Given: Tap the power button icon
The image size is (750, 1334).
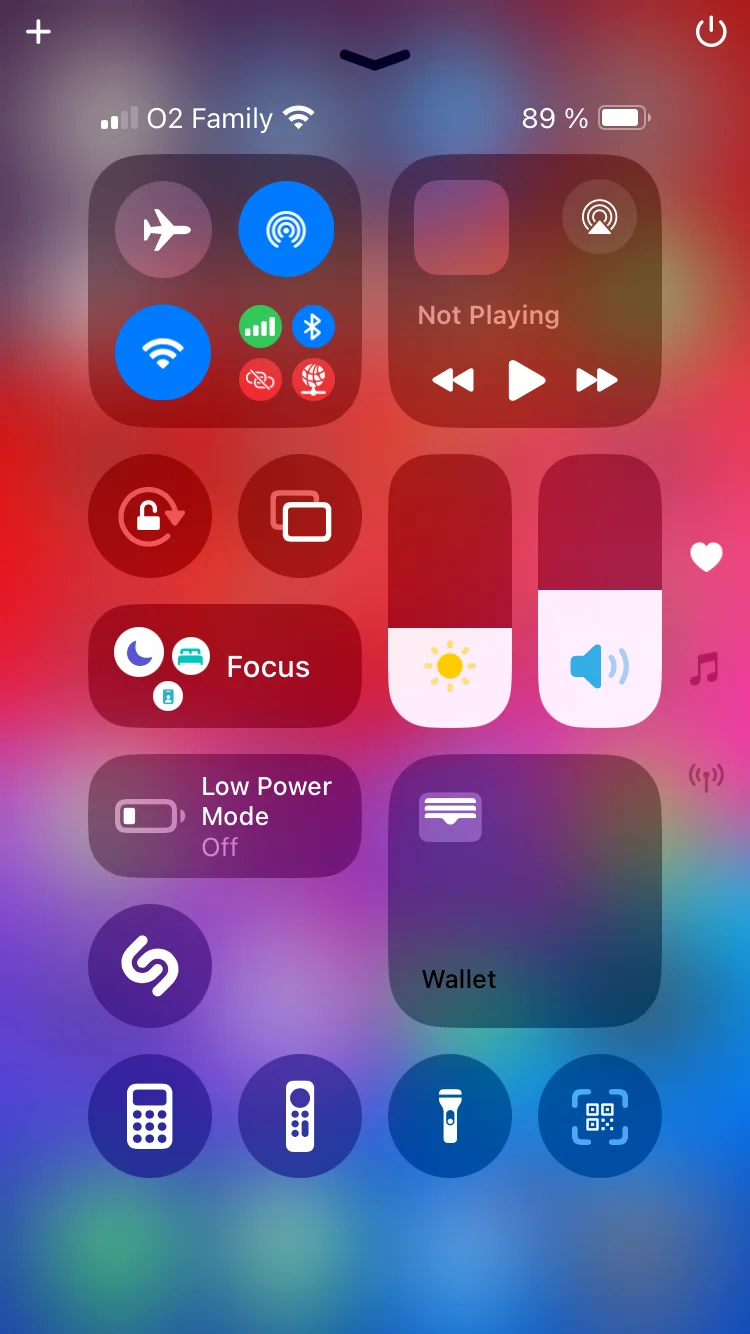Looking at the screenshot, I should [x=711, y=32].
